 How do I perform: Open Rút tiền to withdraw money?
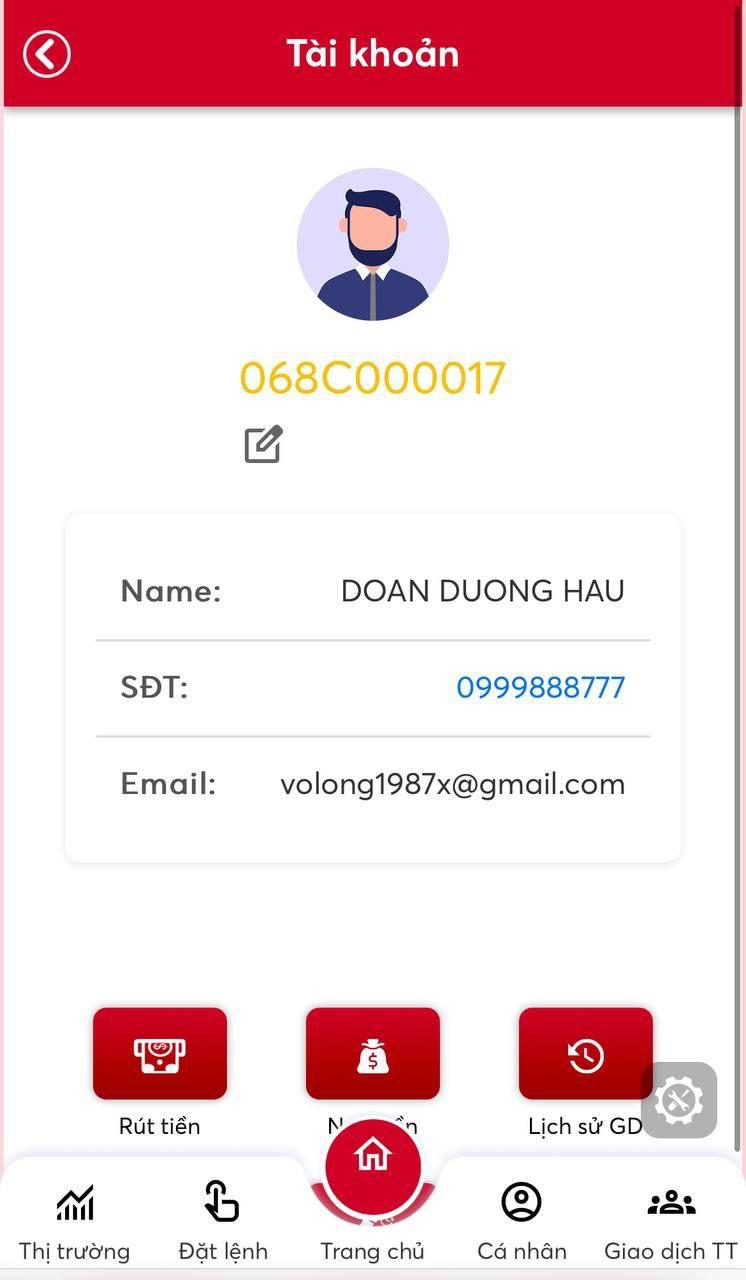(x=160, y=1054)
